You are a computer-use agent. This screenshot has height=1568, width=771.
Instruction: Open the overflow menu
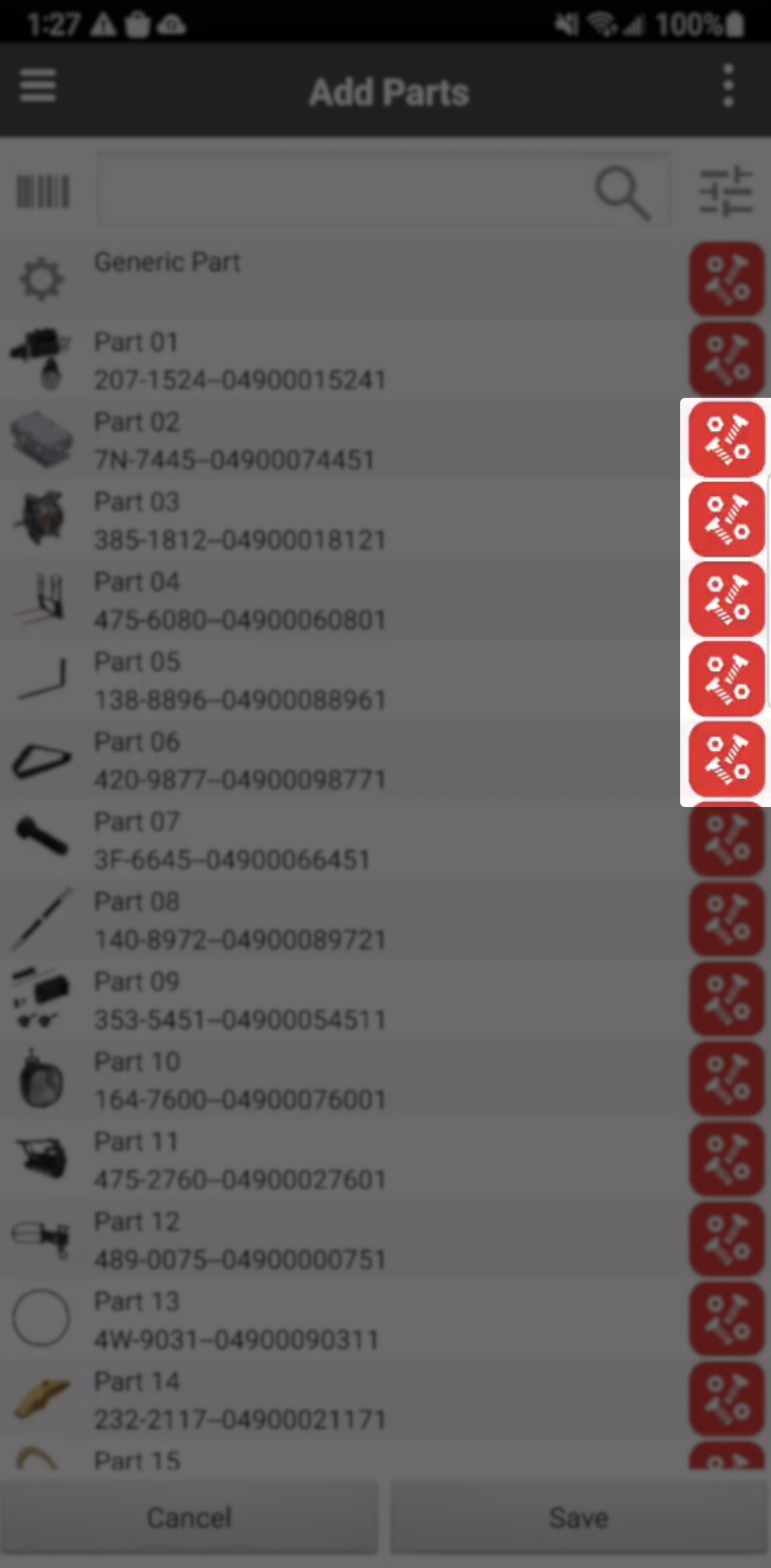pyautogui.click(x=727, y=86)
